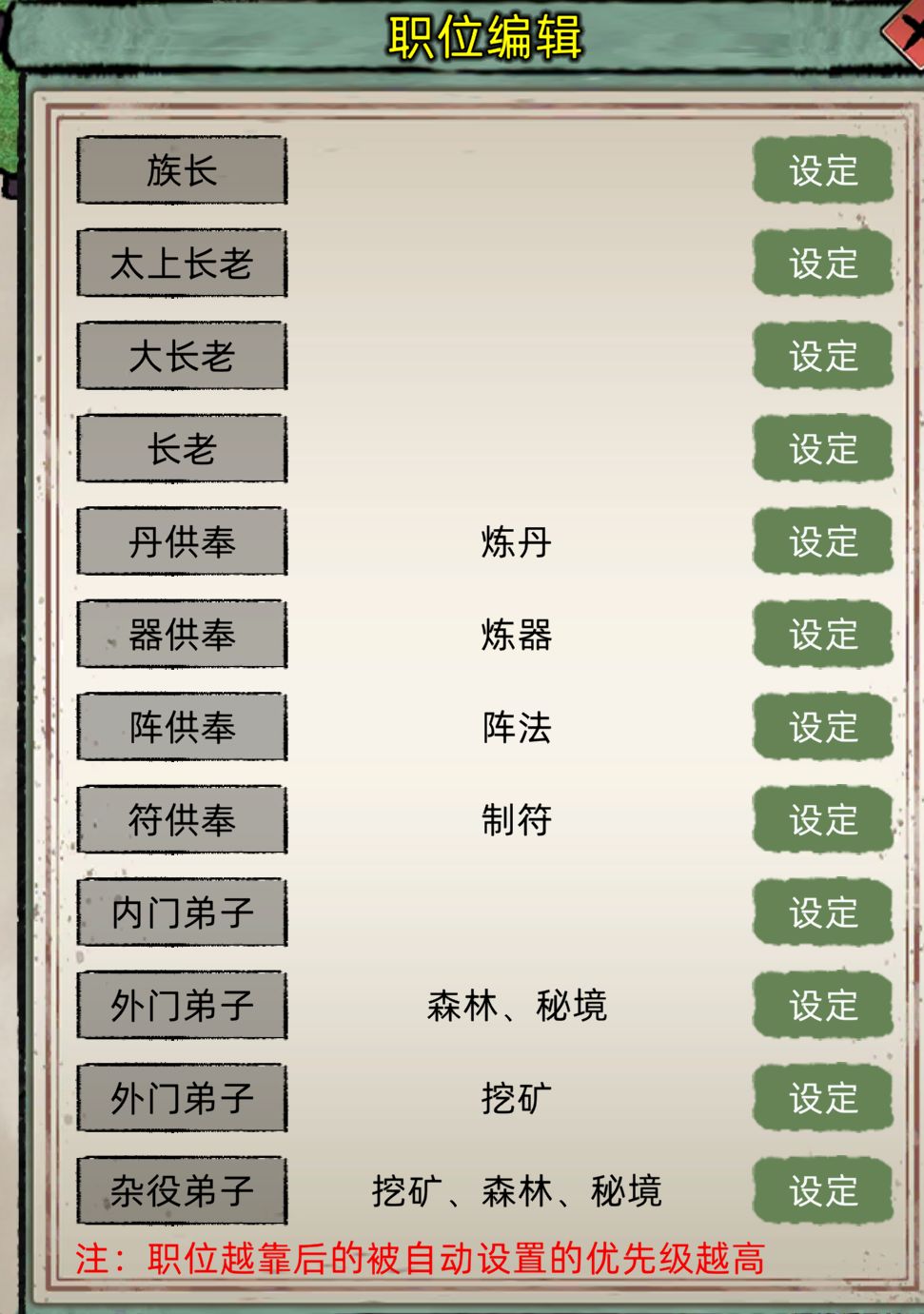Screen dimensions: 924x1314
Task: Open the 杂役弟子 position entry
Action: pyautogui.click(x=182, y=1191)
